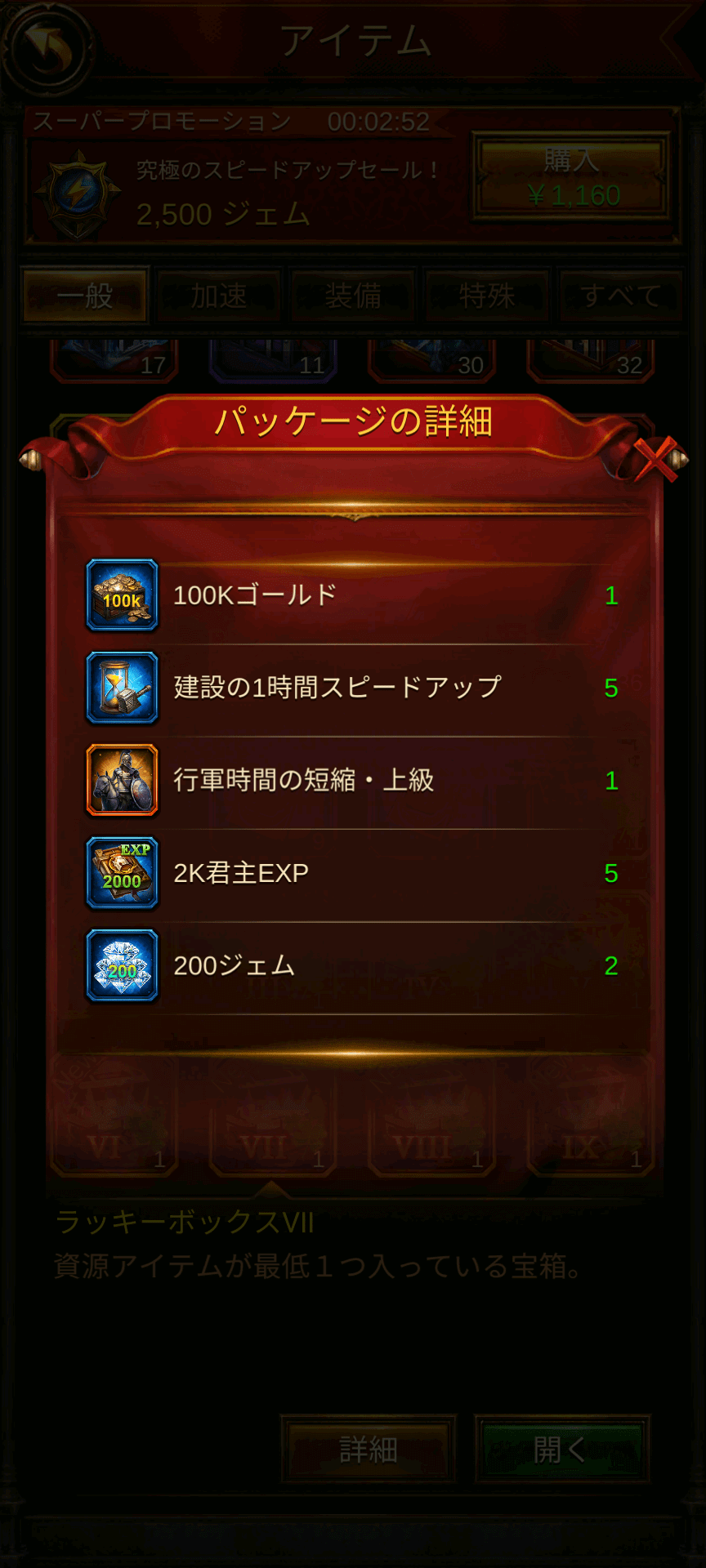Viewport: 706px width, 1568px height.
Task: Tap the 詳細 button
Action: click(x=369, y=1449)
